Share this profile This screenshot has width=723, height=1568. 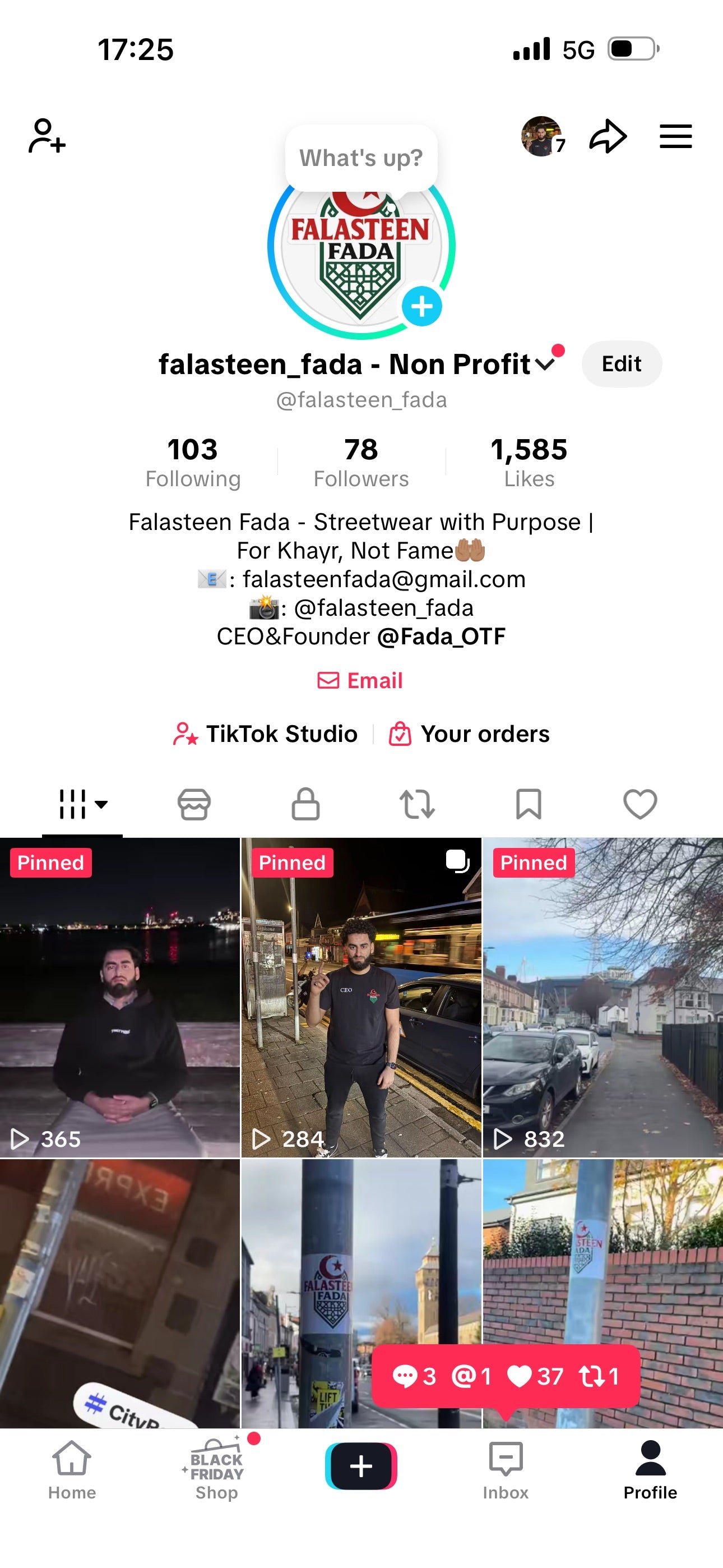(x=608, y=136)
